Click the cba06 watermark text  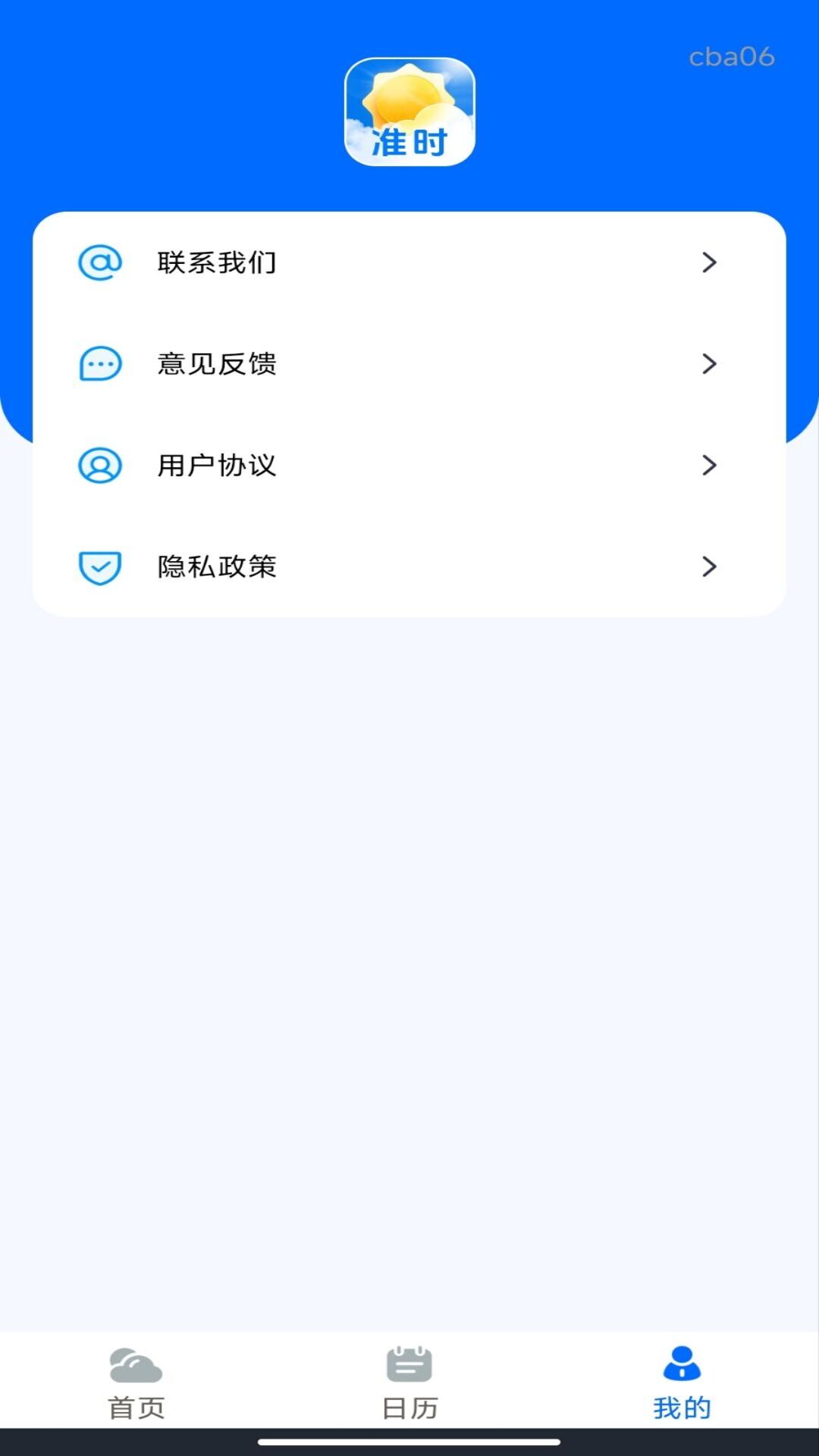tap(732, 57)
